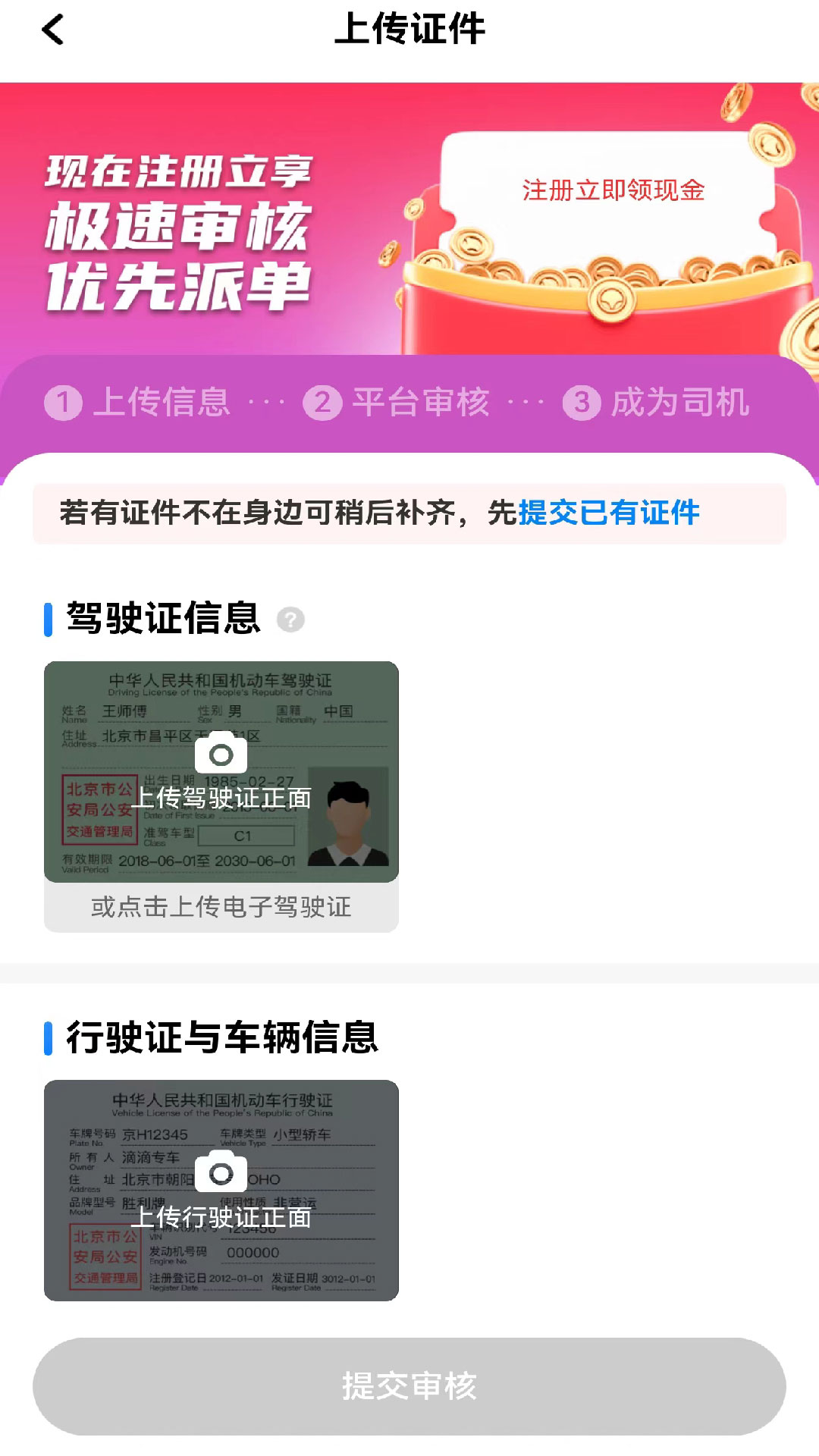The width and height of the screenshot is (819, 1456).
Task: Tap the 提交审核 button
Action: point(409,1386)
